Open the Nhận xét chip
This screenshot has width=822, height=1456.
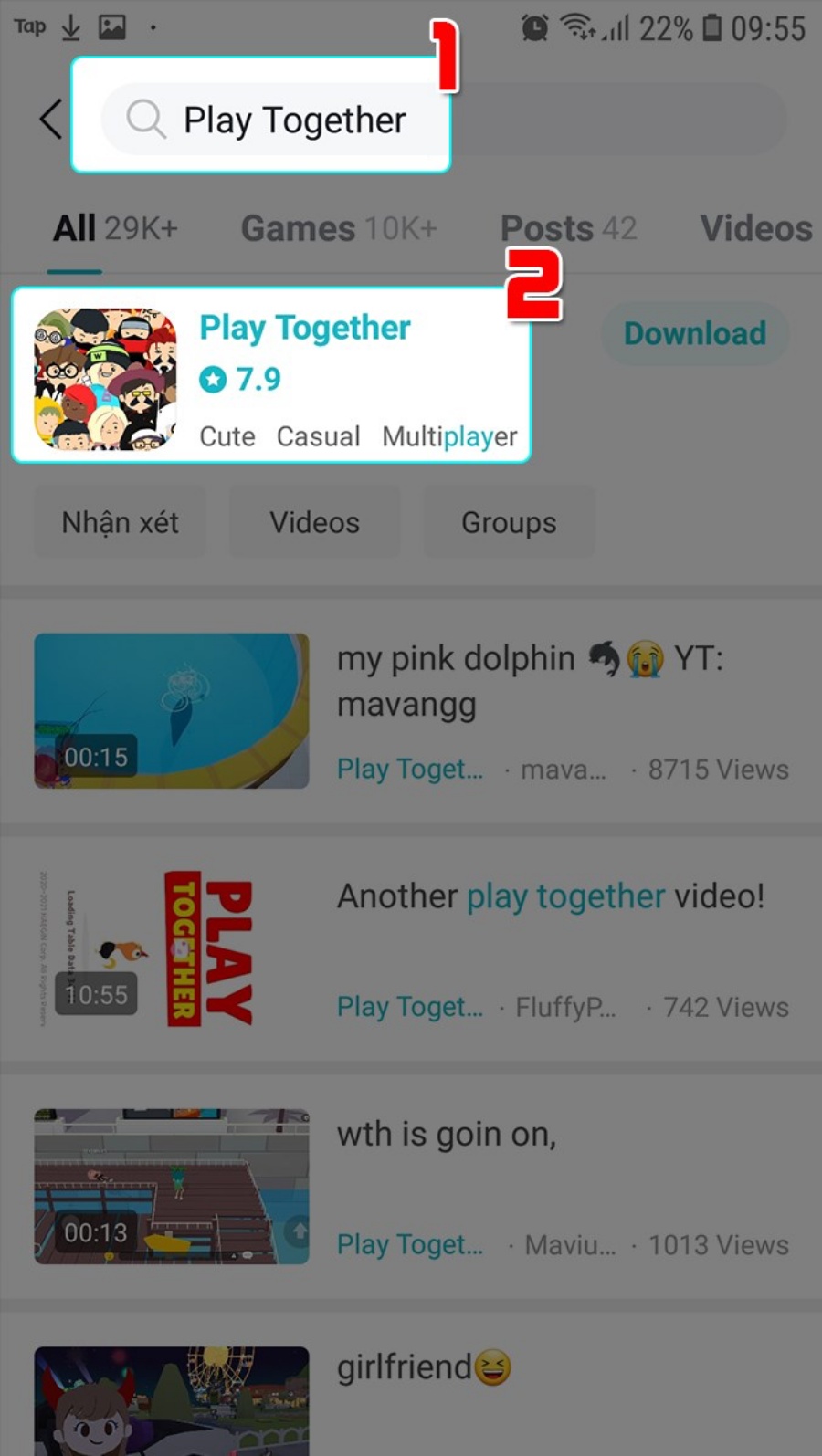pyautogui.click(x=120, y=523)
